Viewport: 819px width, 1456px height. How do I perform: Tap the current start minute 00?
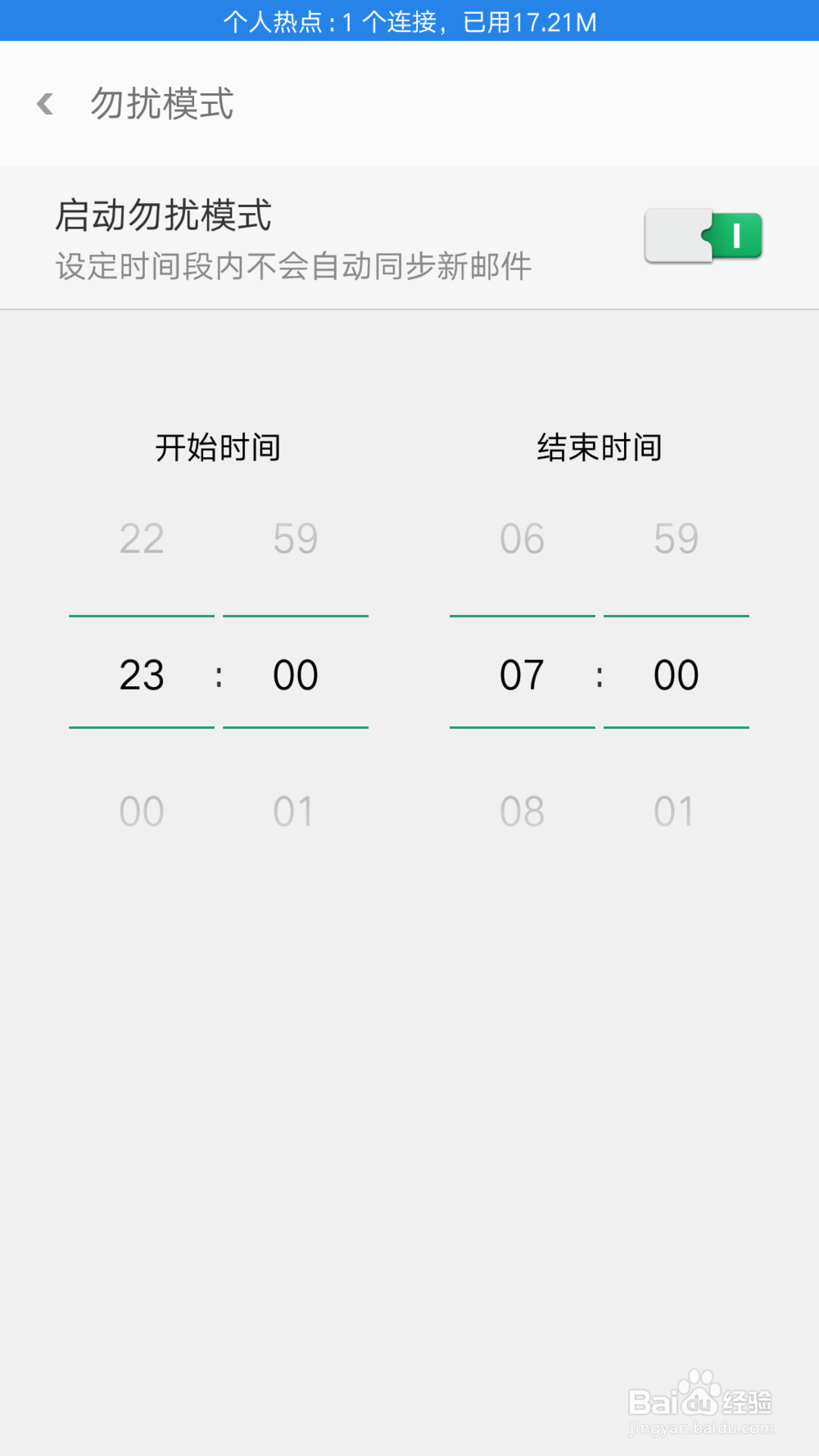point(296,674)
